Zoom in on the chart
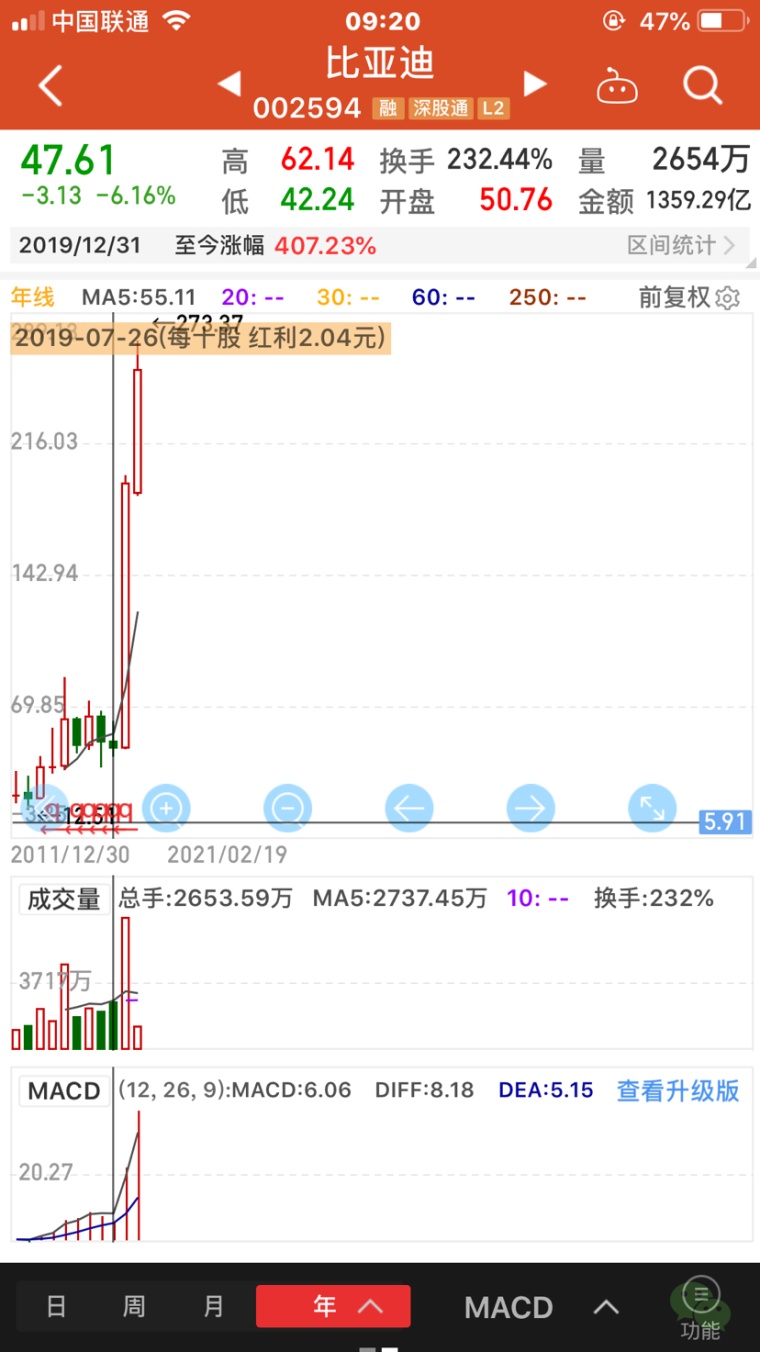760x1352 pixels. [x=166, y=808]
